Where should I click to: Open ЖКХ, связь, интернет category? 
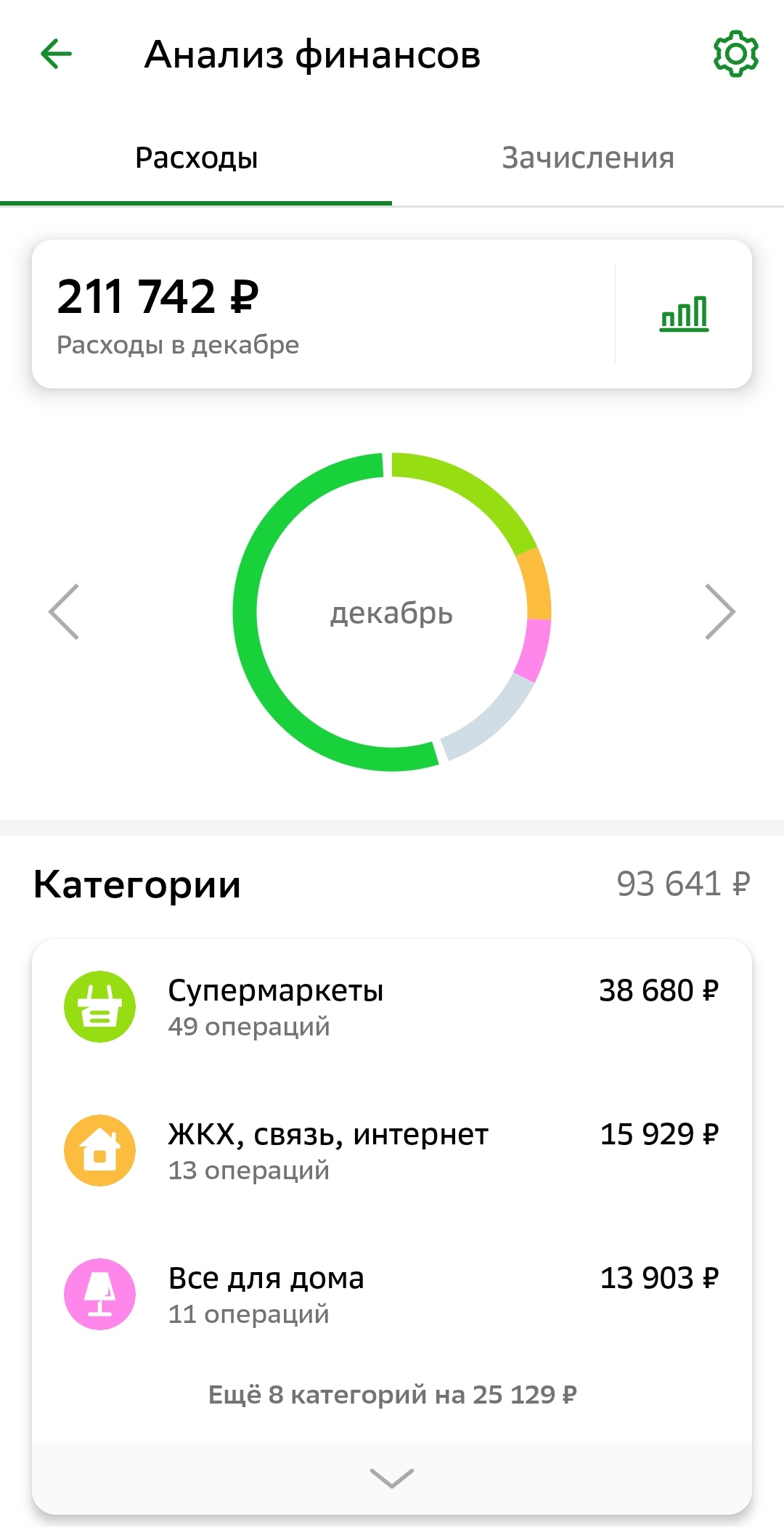[x=392, y=1151]
